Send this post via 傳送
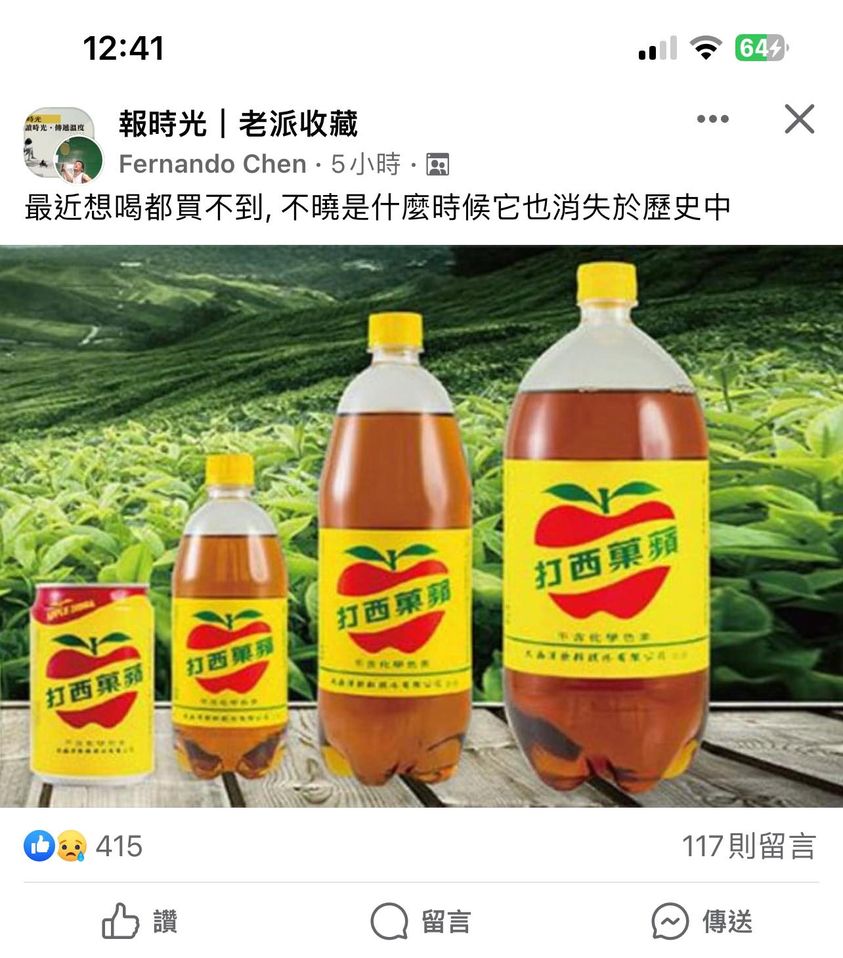 702,921
